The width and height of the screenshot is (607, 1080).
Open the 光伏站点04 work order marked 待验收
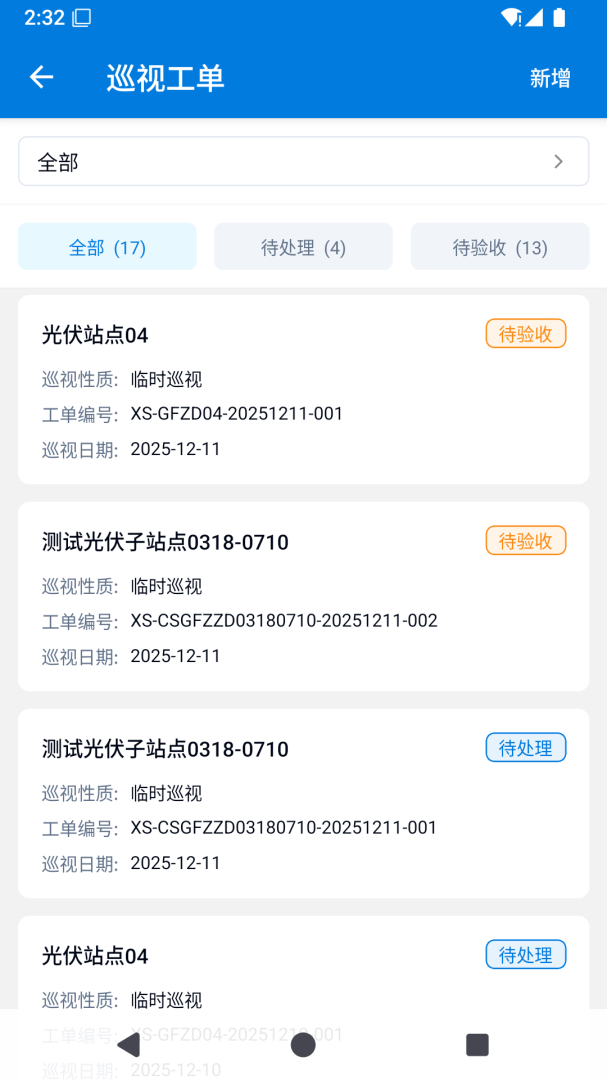[x=303, y=390]
